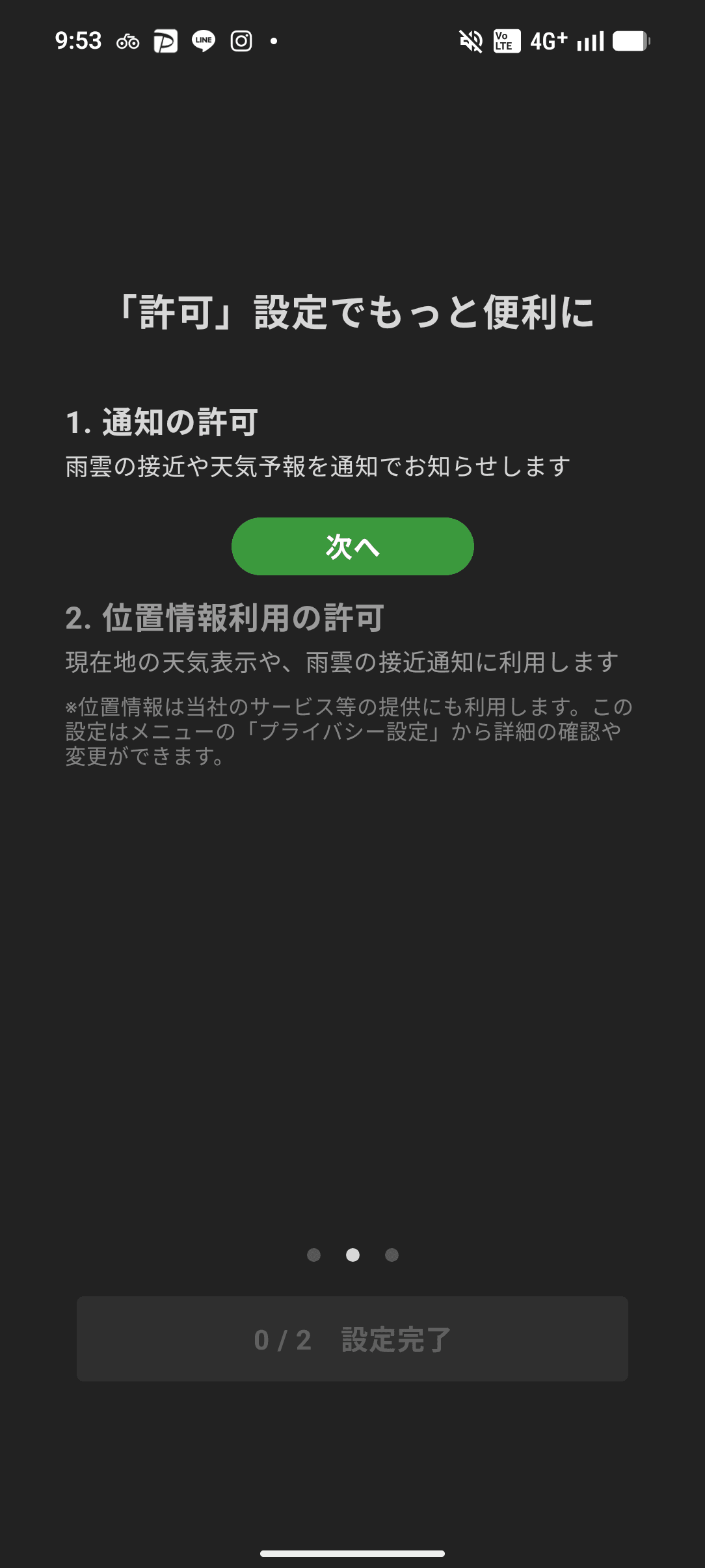This screenshot has height=1568, width=705.
Task: Select the third page indicator dot
Action: coord(390,1255)
